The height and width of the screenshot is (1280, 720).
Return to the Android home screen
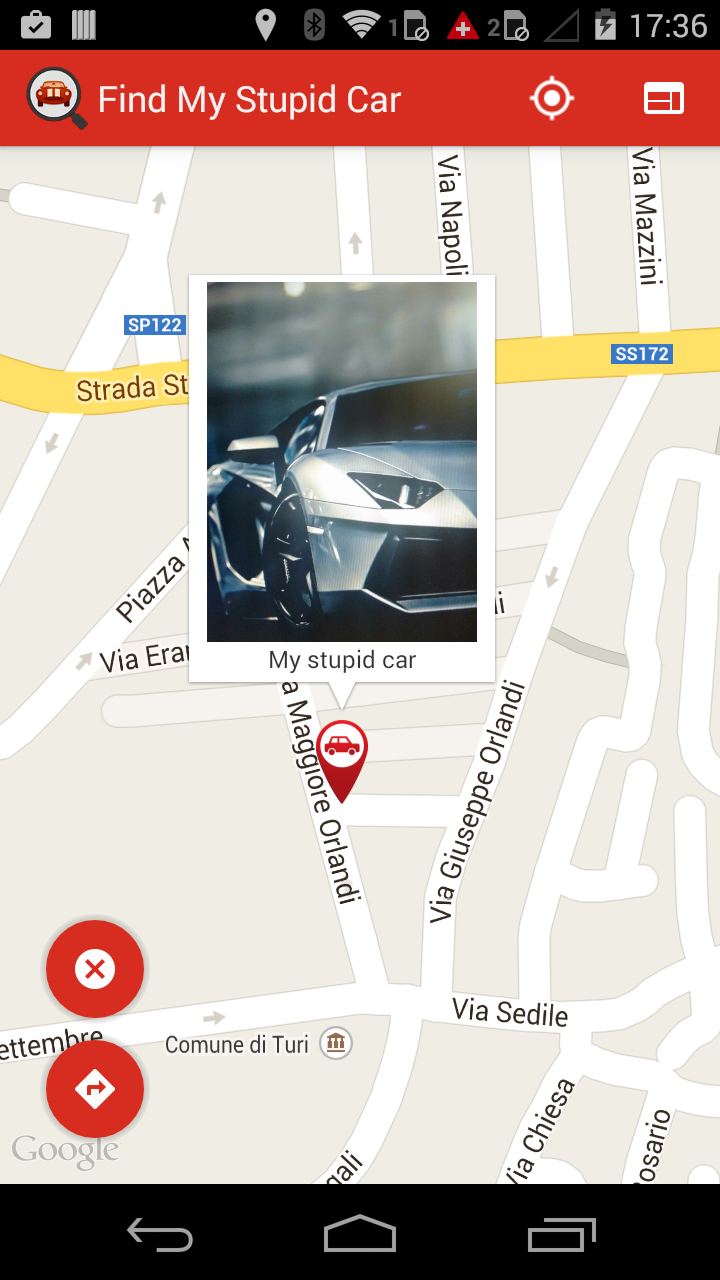(360, 1234)
